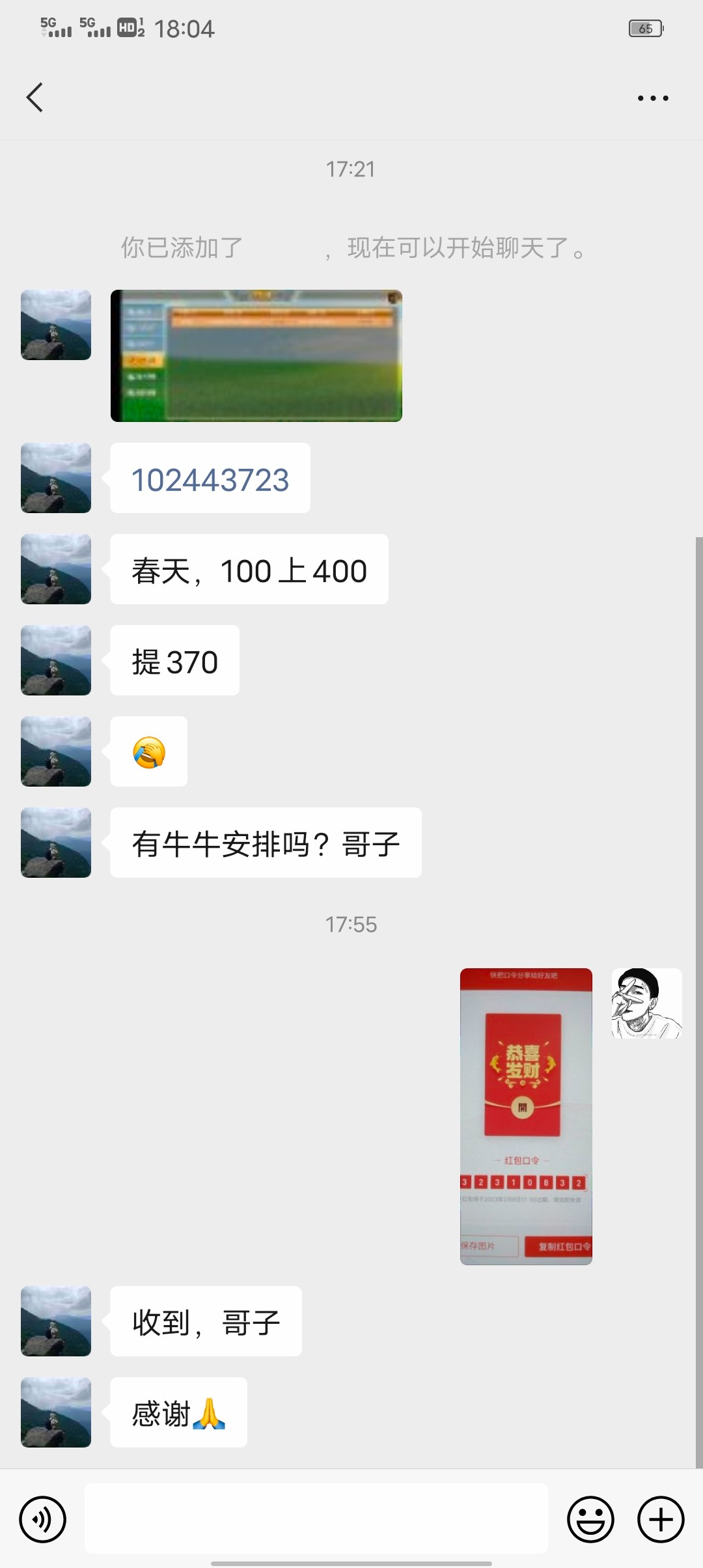Open the plus attachments menu
Screen dimensions: 703x1568
click(661, 1520)
